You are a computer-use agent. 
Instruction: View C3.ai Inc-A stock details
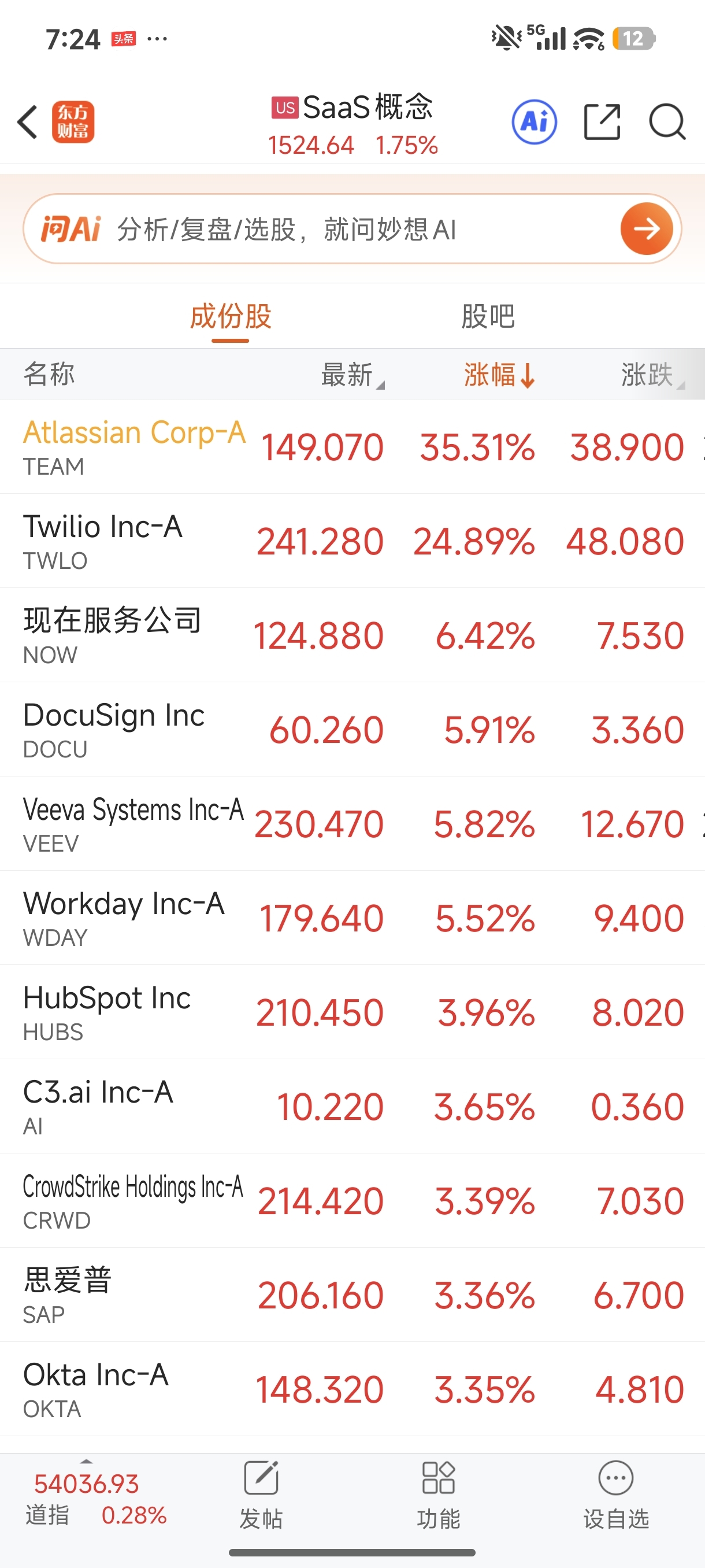tap(352, 1106)
